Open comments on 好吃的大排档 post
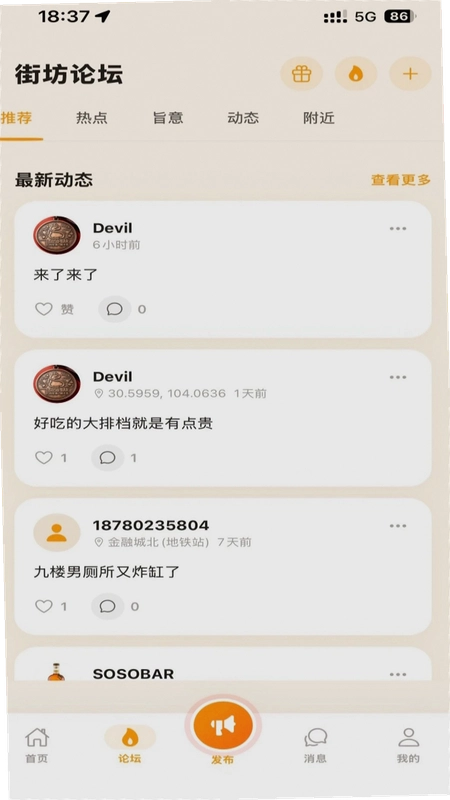Viewport: 450px width, 800px height. point(114,458)
